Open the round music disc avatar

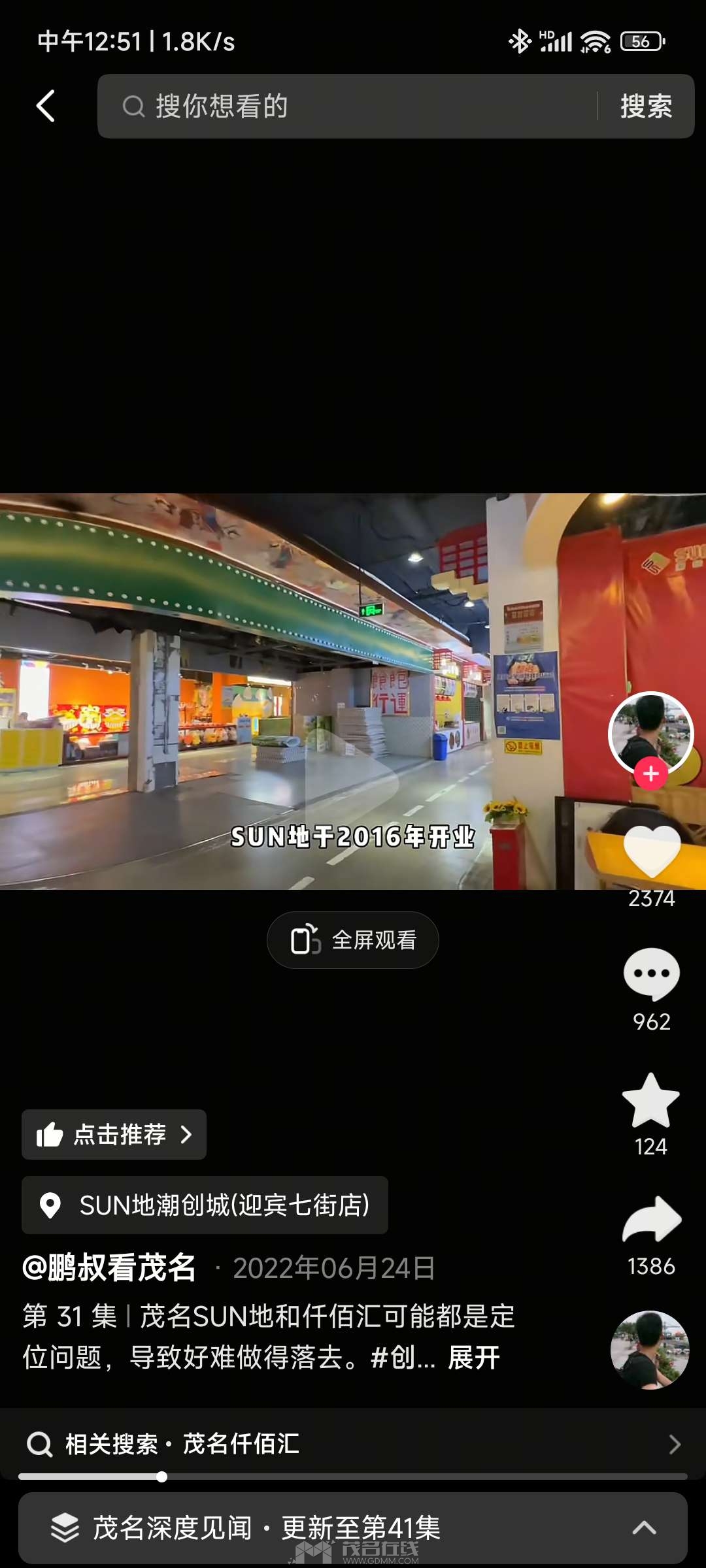(x=650, y=1350)
